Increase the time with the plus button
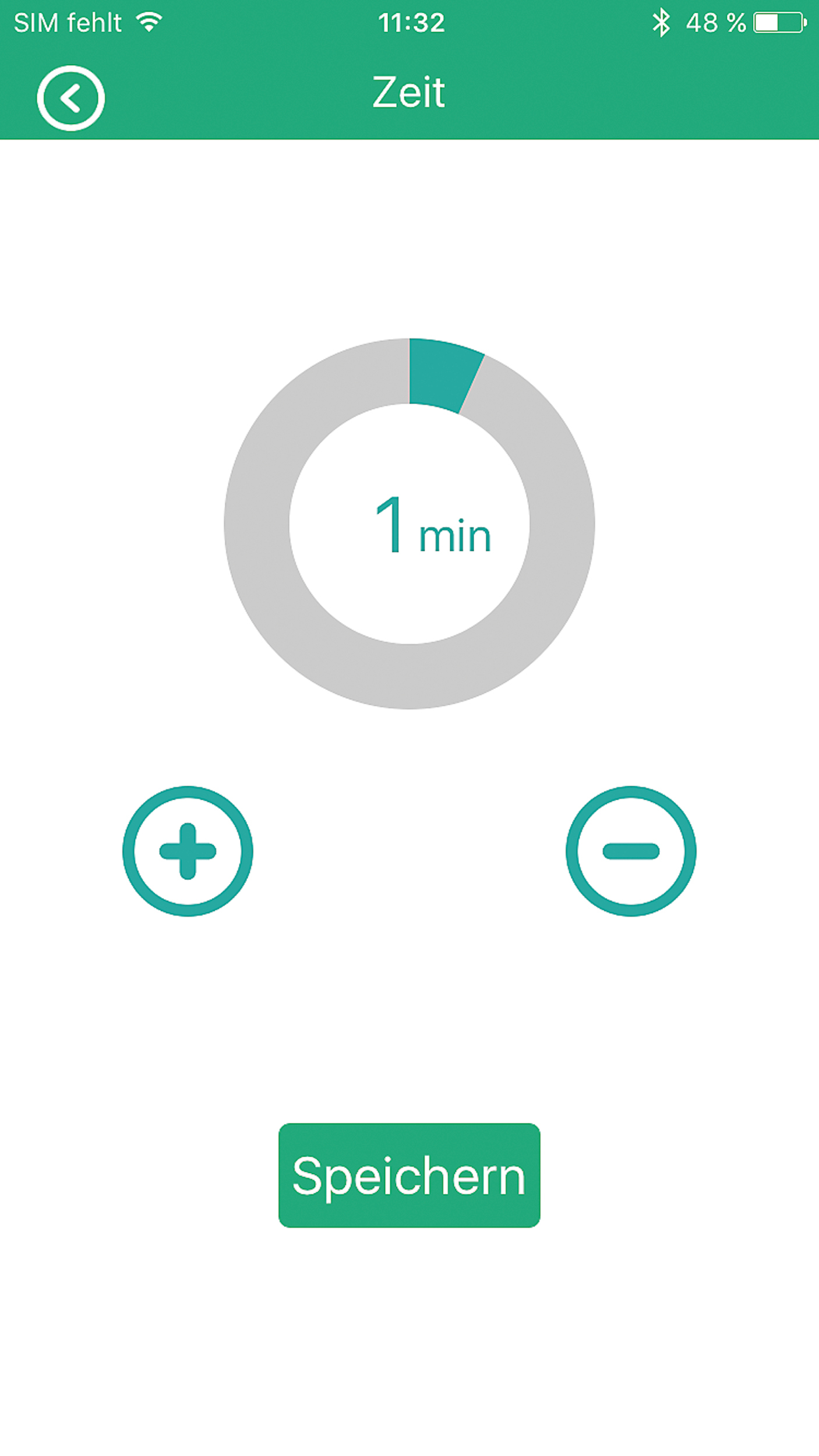The width and height of the screenshot is (819, 1456). pyautogui.click(x=188, y=851)
